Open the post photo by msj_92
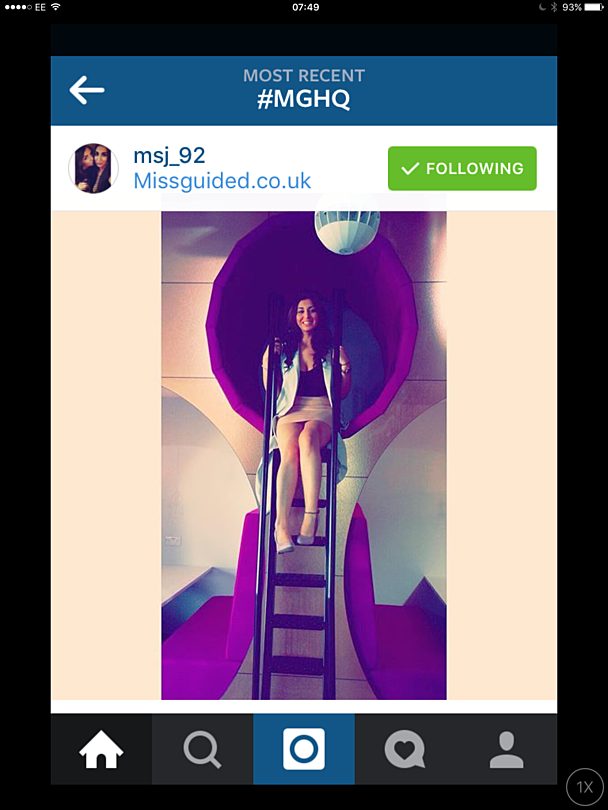The image size is (608, 810). coord(304,455)
